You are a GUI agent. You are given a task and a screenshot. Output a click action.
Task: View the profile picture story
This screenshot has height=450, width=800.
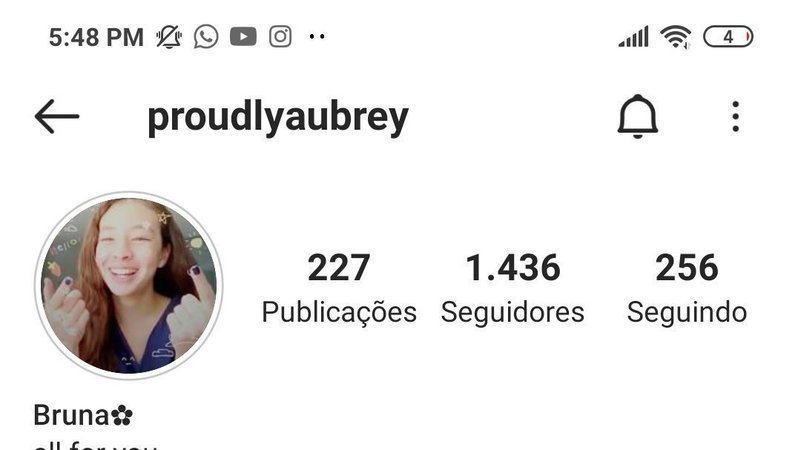pos(128,285)
